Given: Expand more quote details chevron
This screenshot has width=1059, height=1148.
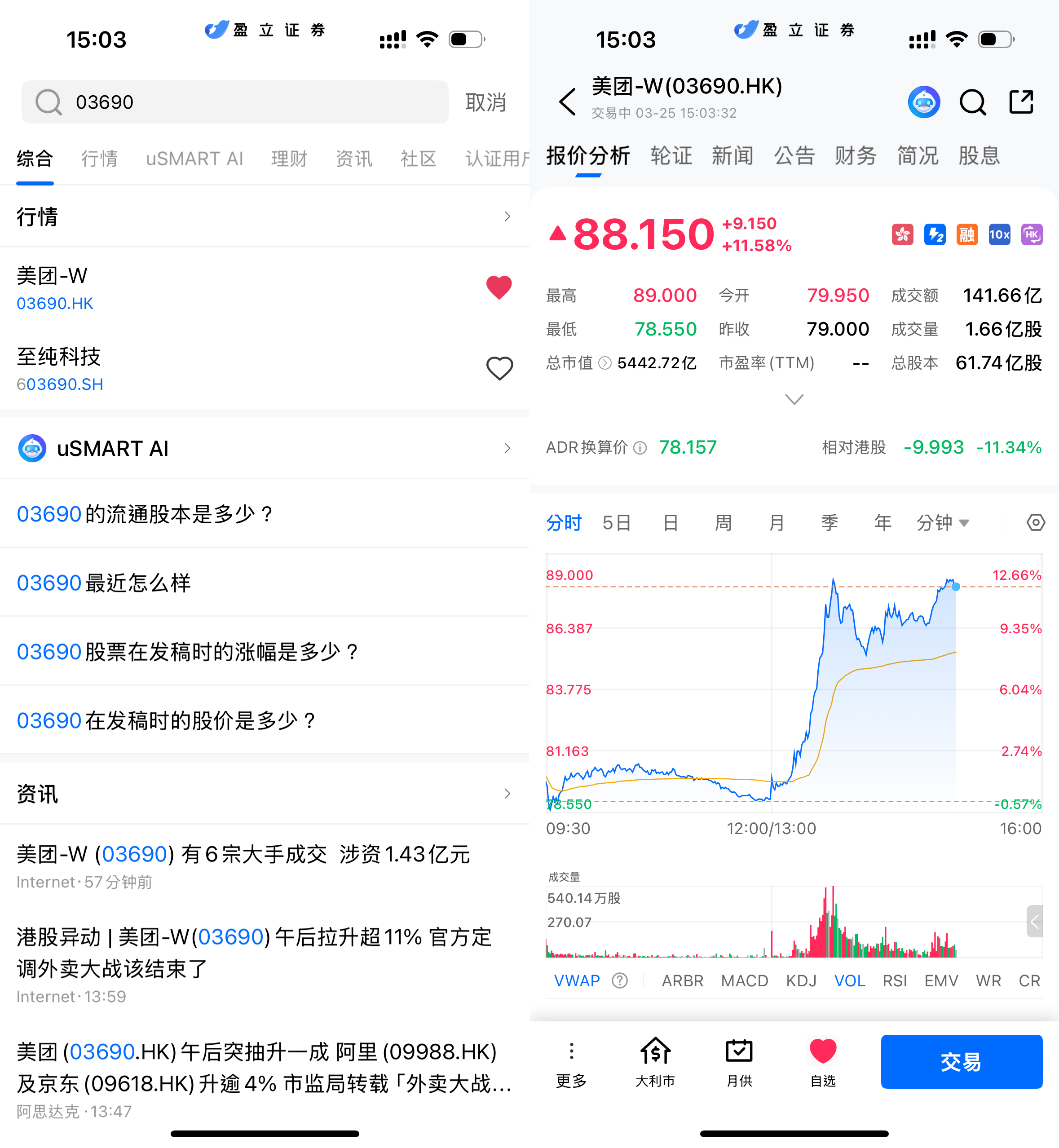Looking at the screenshot, I should tap(794, 399).
